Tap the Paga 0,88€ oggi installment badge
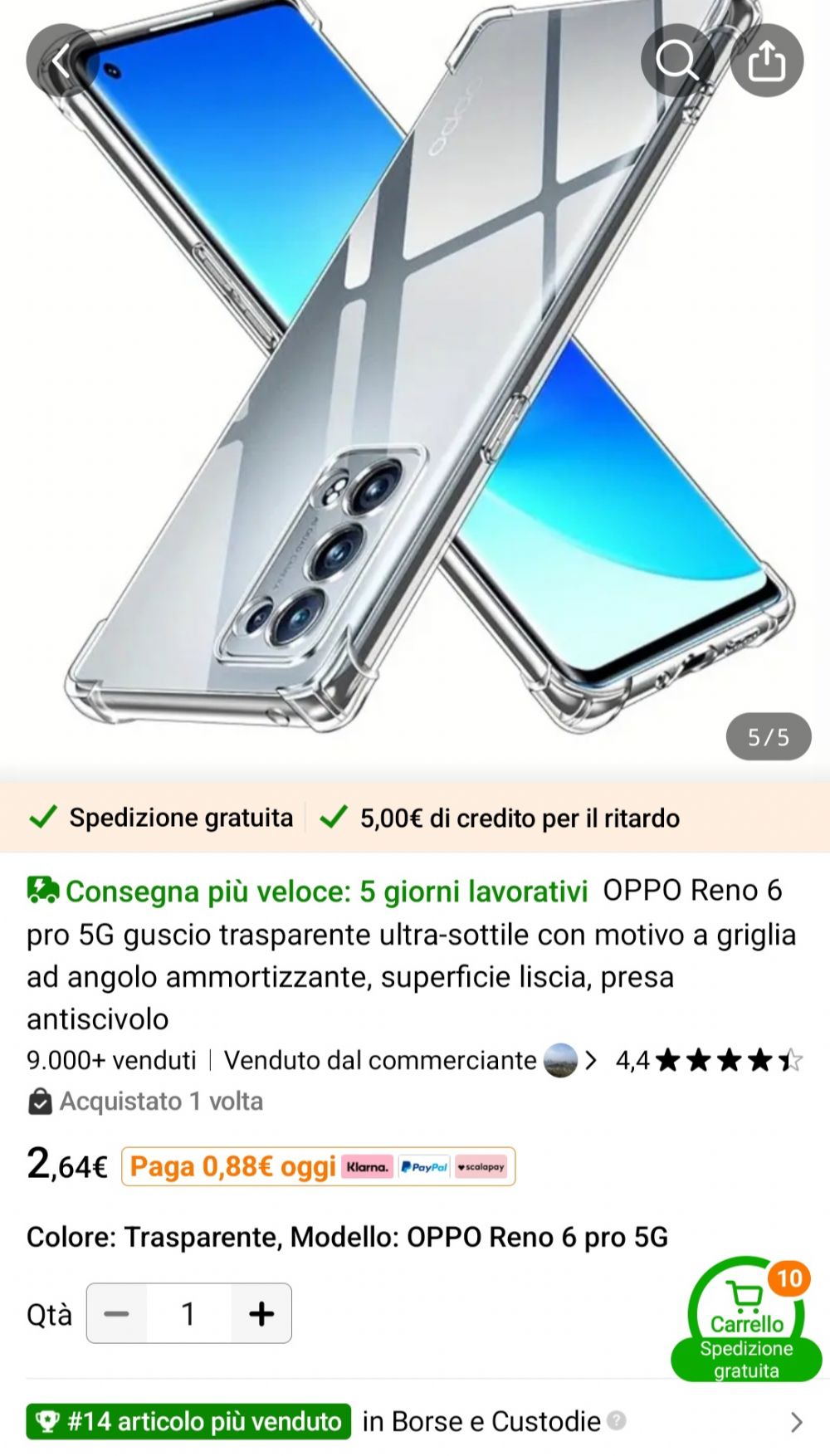 (318, 1166)
